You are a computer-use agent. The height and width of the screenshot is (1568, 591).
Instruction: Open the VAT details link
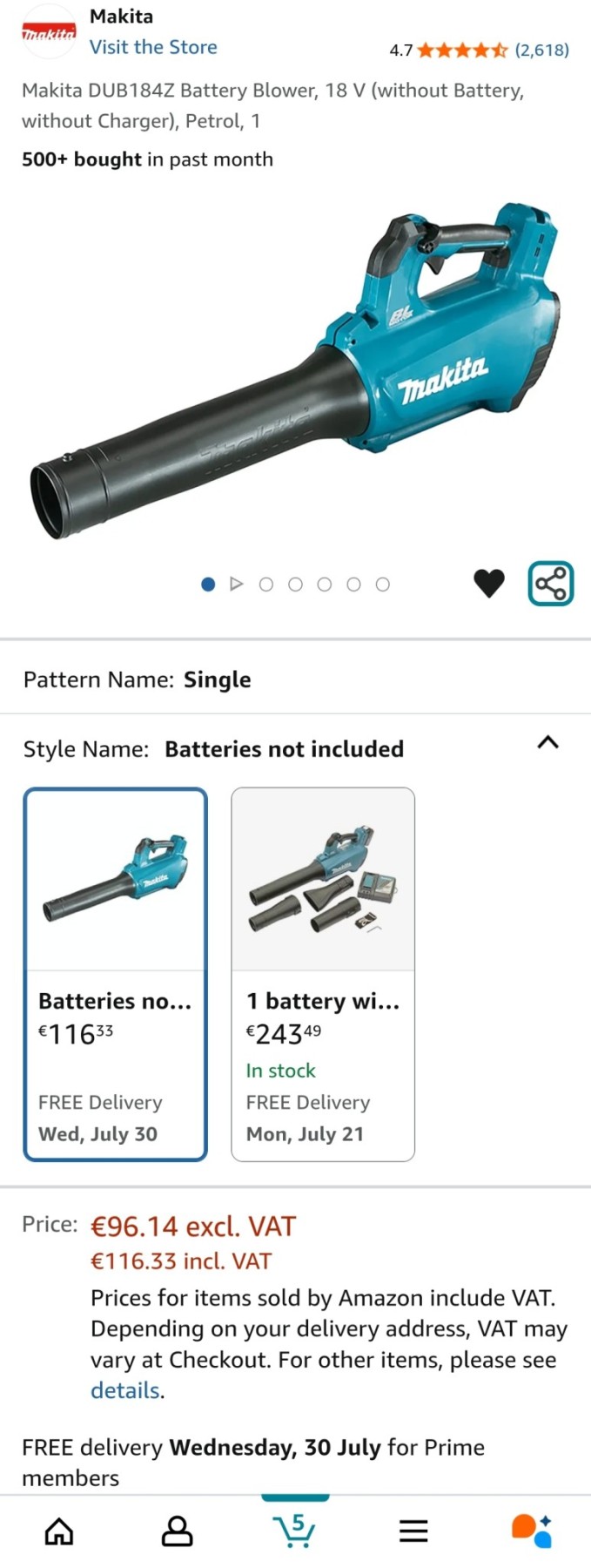[125, 1390]
